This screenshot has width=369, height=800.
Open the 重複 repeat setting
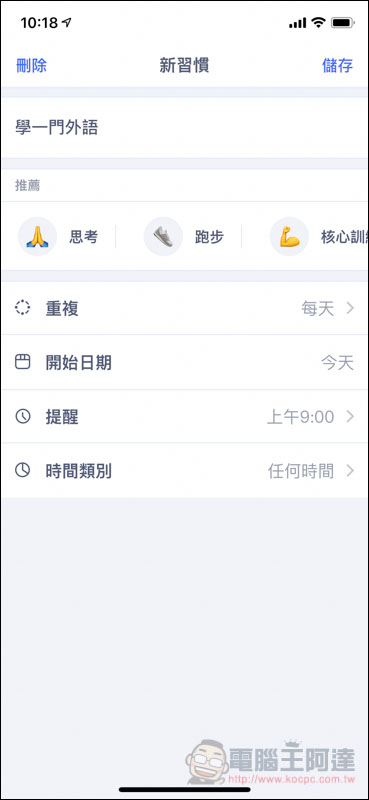pyautogui.click(x=184, y=308)
